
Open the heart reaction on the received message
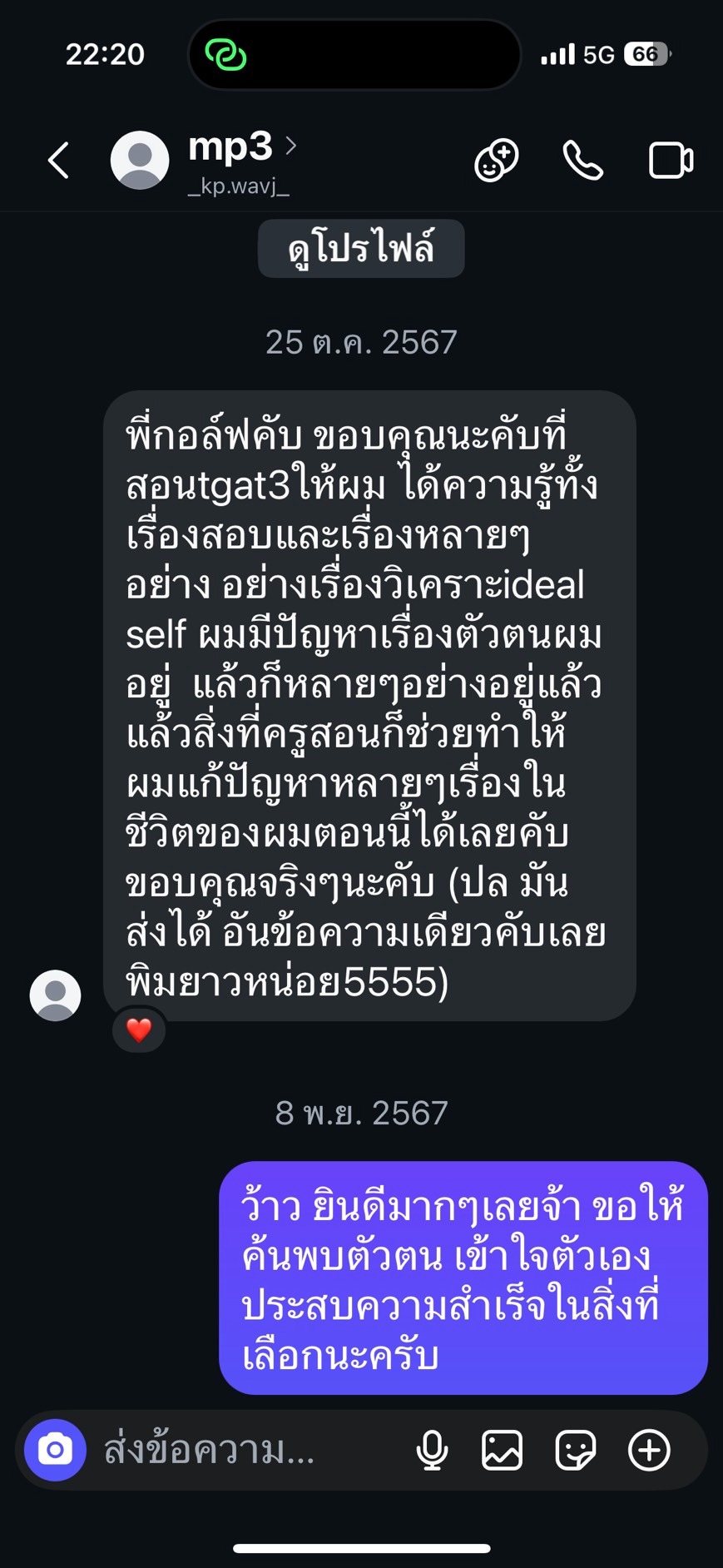click(139, 1030)
